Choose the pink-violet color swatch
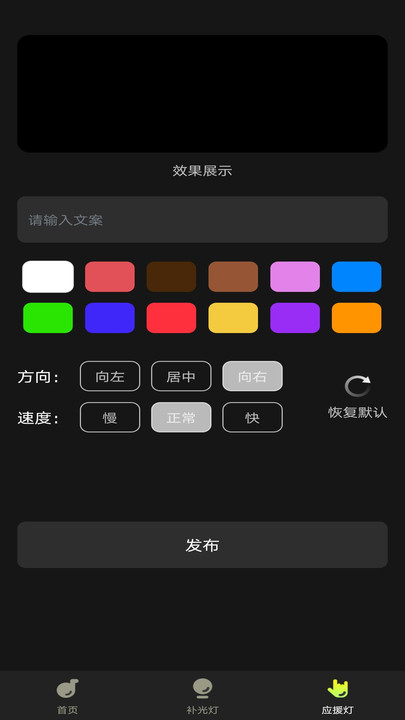Screen dimensions: 405x720 pos(295,276)
